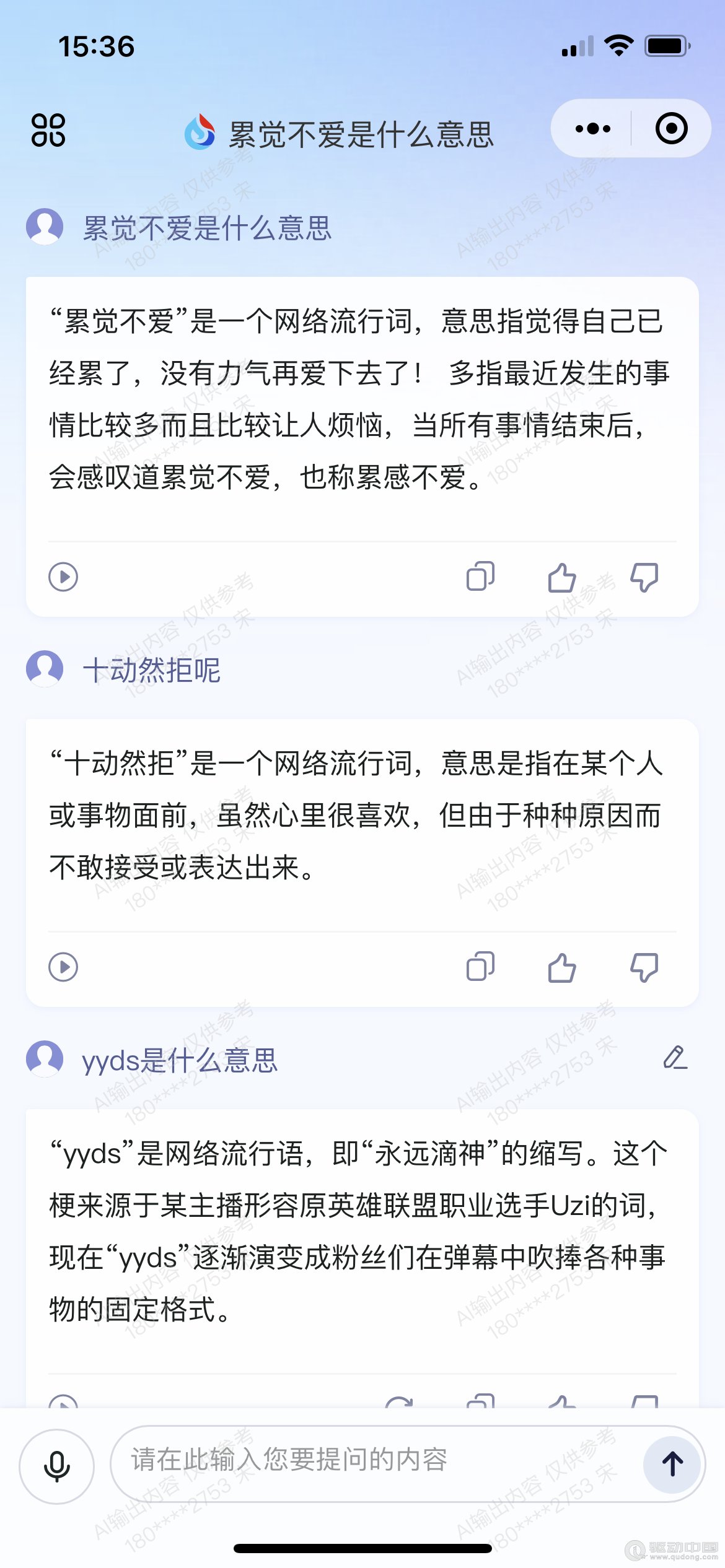Play audio of the 累觉不爱 answer
The width and height of the screenshot is (725, 1568).
pyautogui.click(x=63, y=577)
